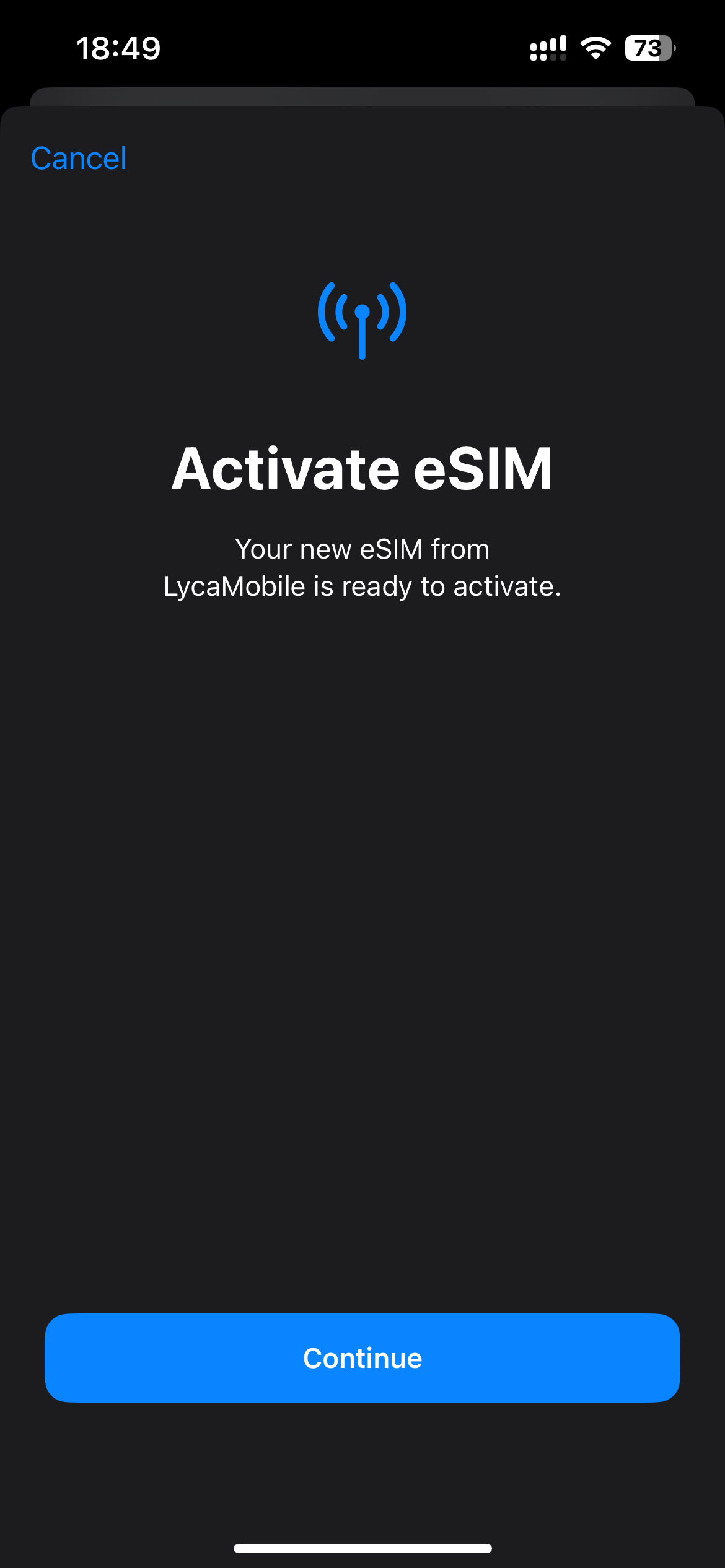Tap the battery icon in the status bar

(x=648, y=47)
